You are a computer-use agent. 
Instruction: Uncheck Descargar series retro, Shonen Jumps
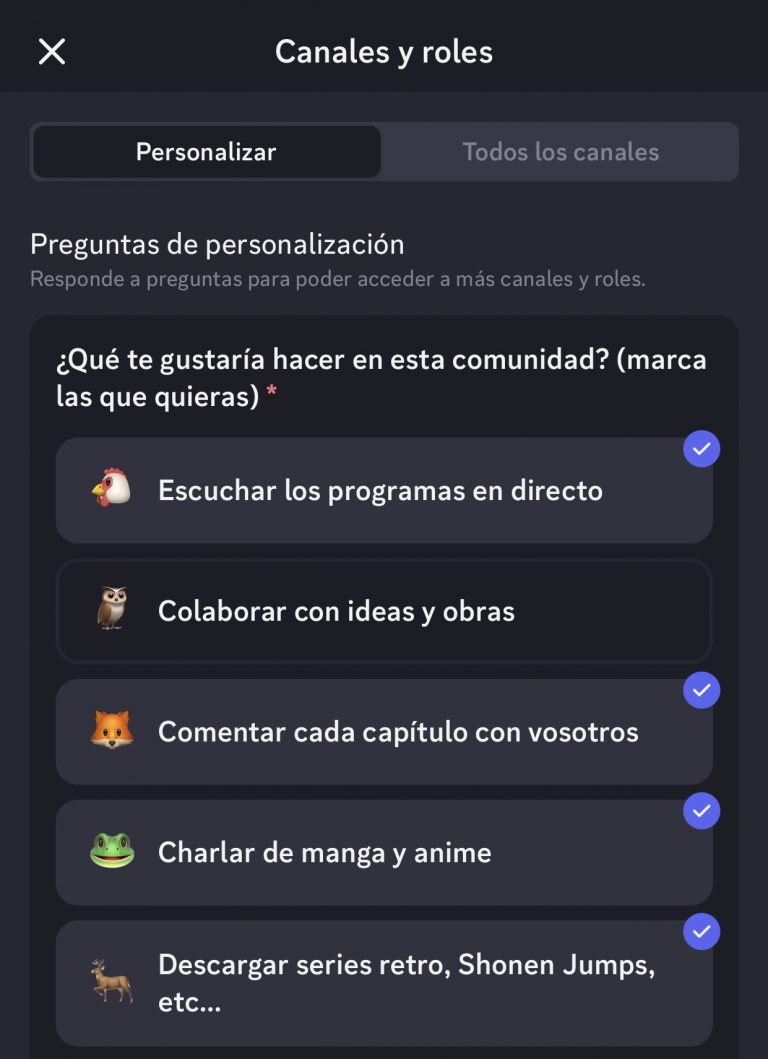(x=384, y=983)
